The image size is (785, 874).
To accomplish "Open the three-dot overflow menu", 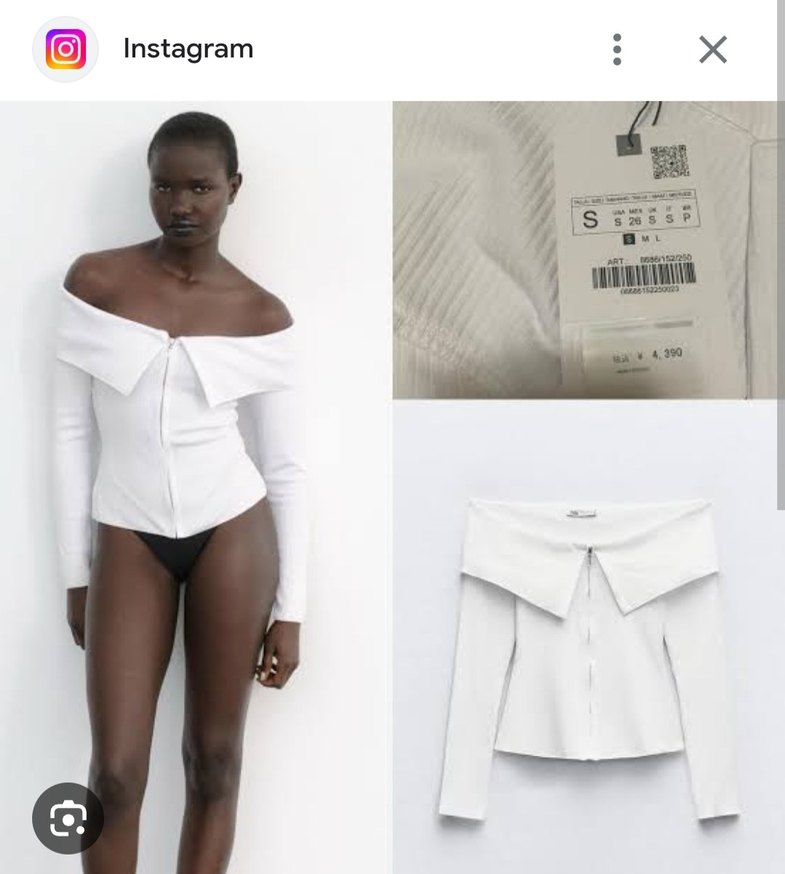I will pos(617,49).
